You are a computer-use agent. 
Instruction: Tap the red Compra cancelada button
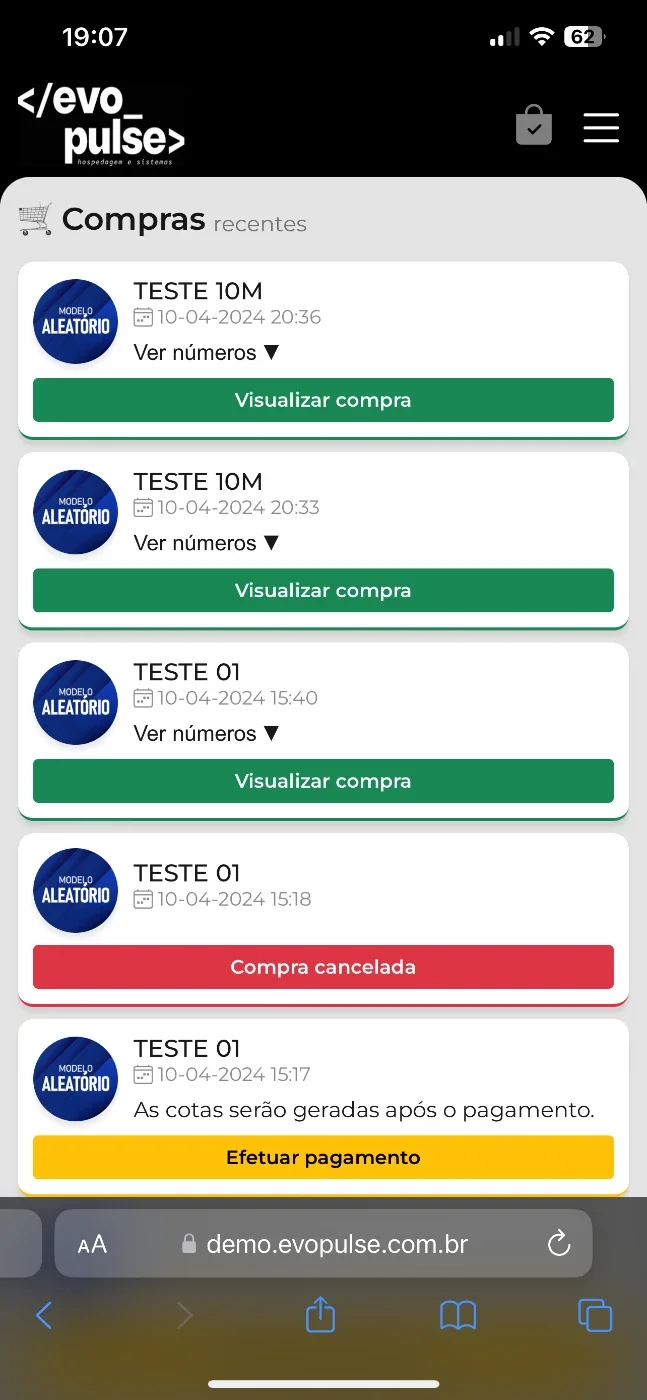pyautogui.click(x=323, y=967)
